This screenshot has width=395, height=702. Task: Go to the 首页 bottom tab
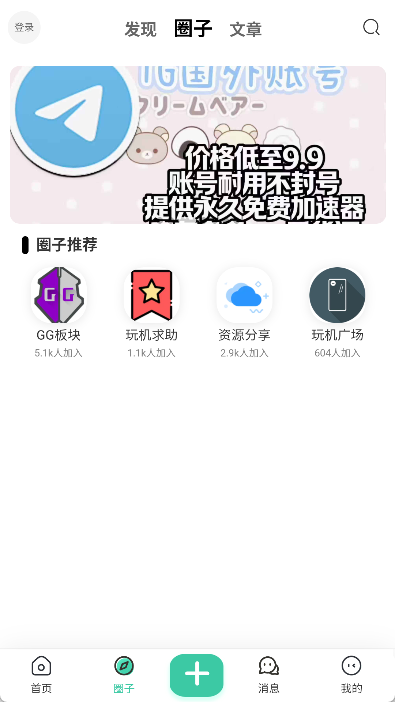click(x=41, y=675)
